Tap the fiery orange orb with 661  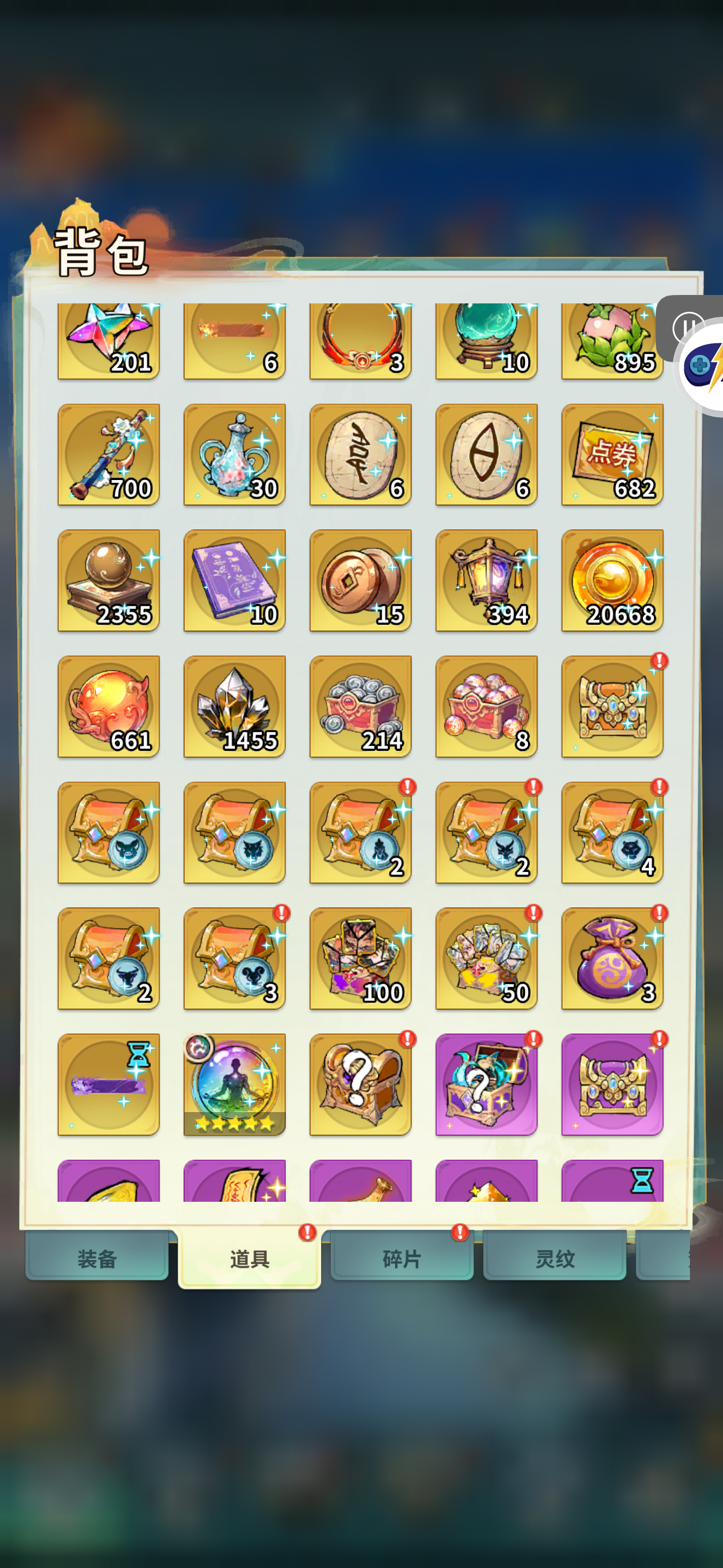coord(108,707)
